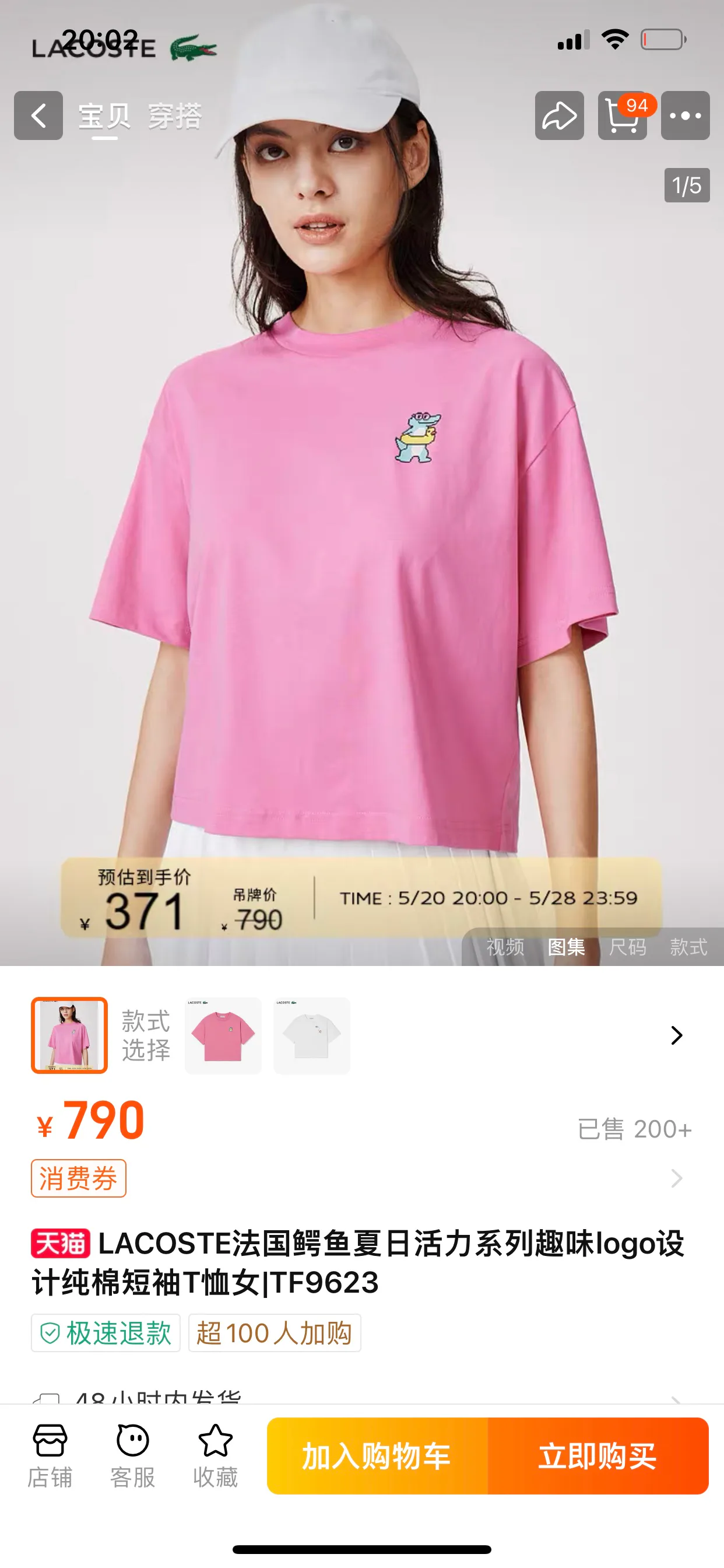
Task: Visit the 店铺 store page
Action: 50,1457
